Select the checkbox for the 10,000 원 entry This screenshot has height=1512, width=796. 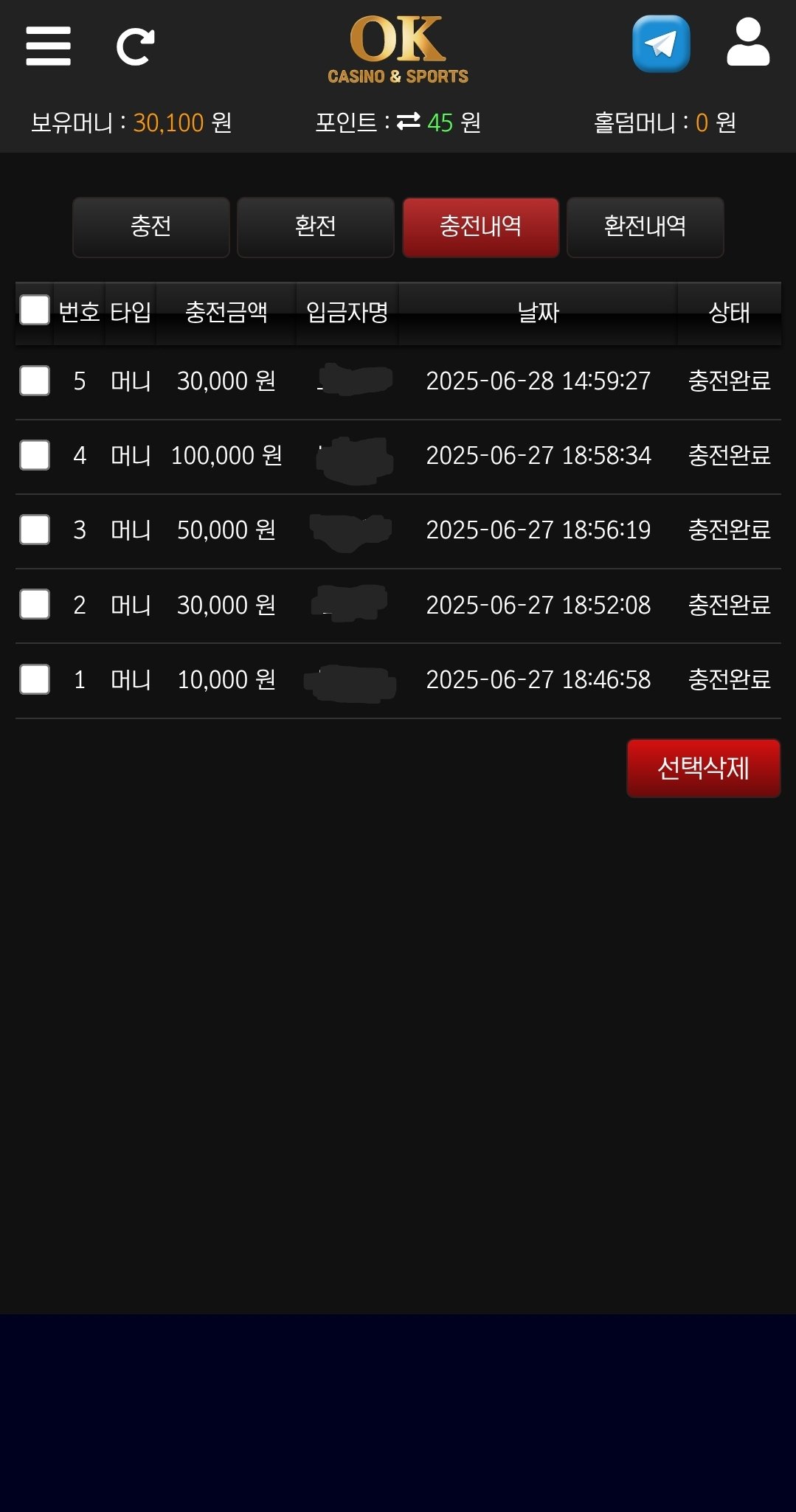35,679
